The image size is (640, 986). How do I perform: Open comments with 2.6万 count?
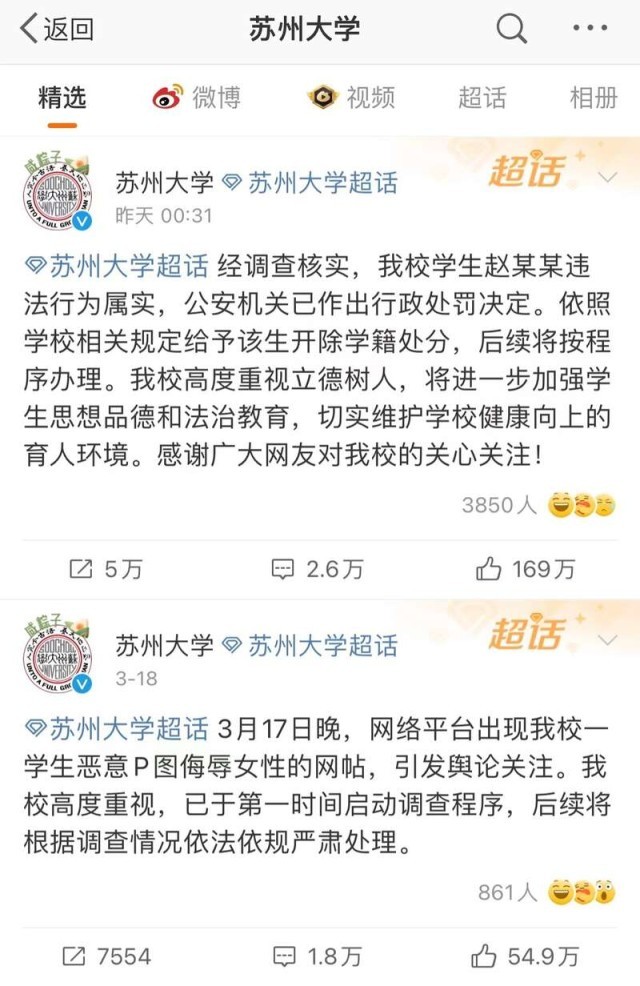click(317, 569)
